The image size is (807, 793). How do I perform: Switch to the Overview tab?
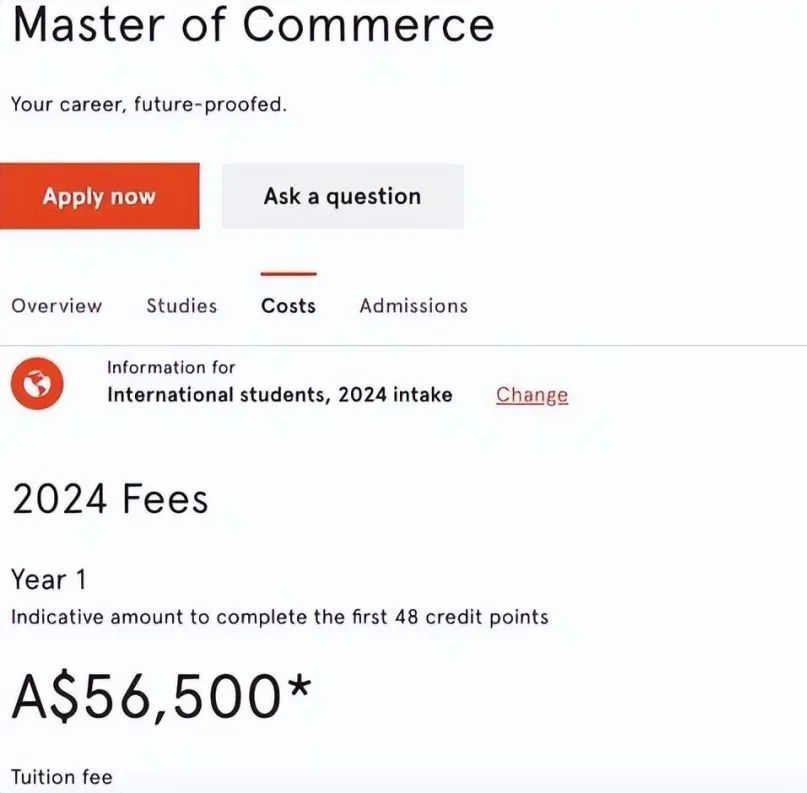point(56,306)
